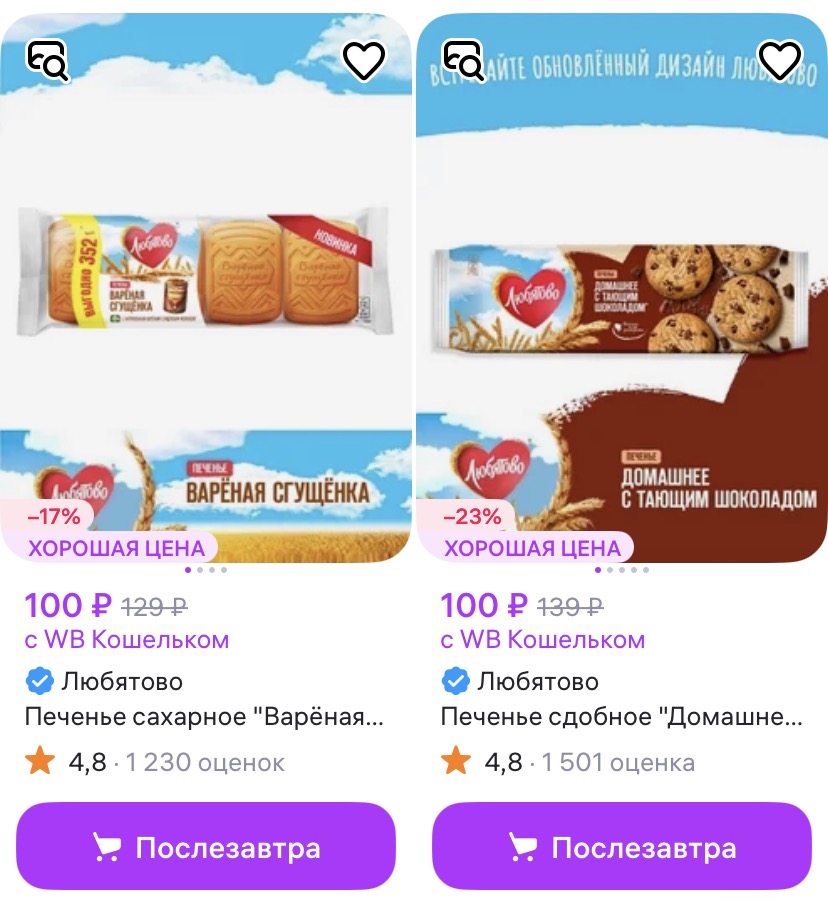This screenshot has height=901, width=828.
Task: Add the 129 ₽ sugar cookies to cart
Action: (206, 848)
